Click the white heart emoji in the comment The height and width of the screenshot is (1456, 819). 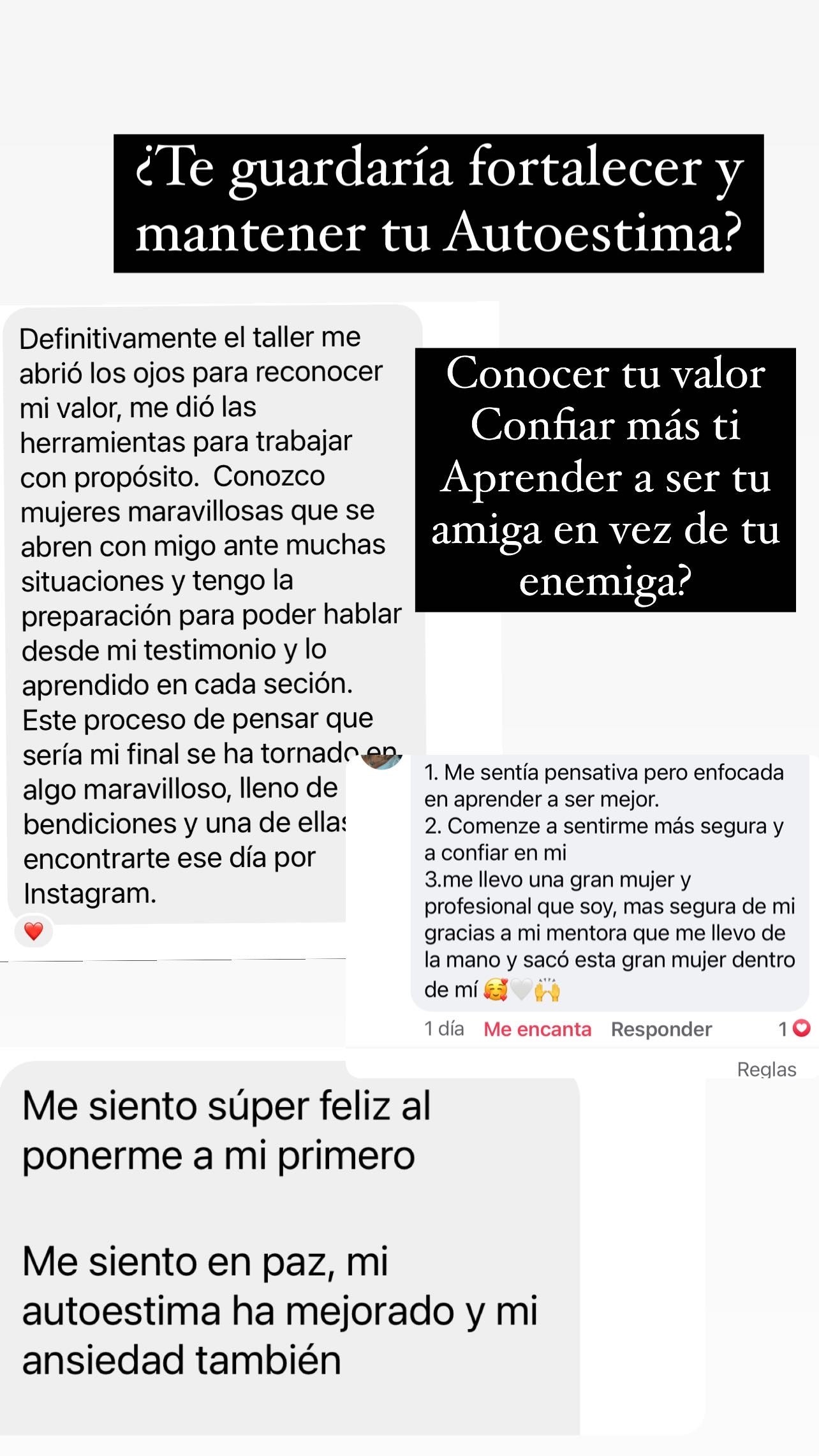coord(521,990)
